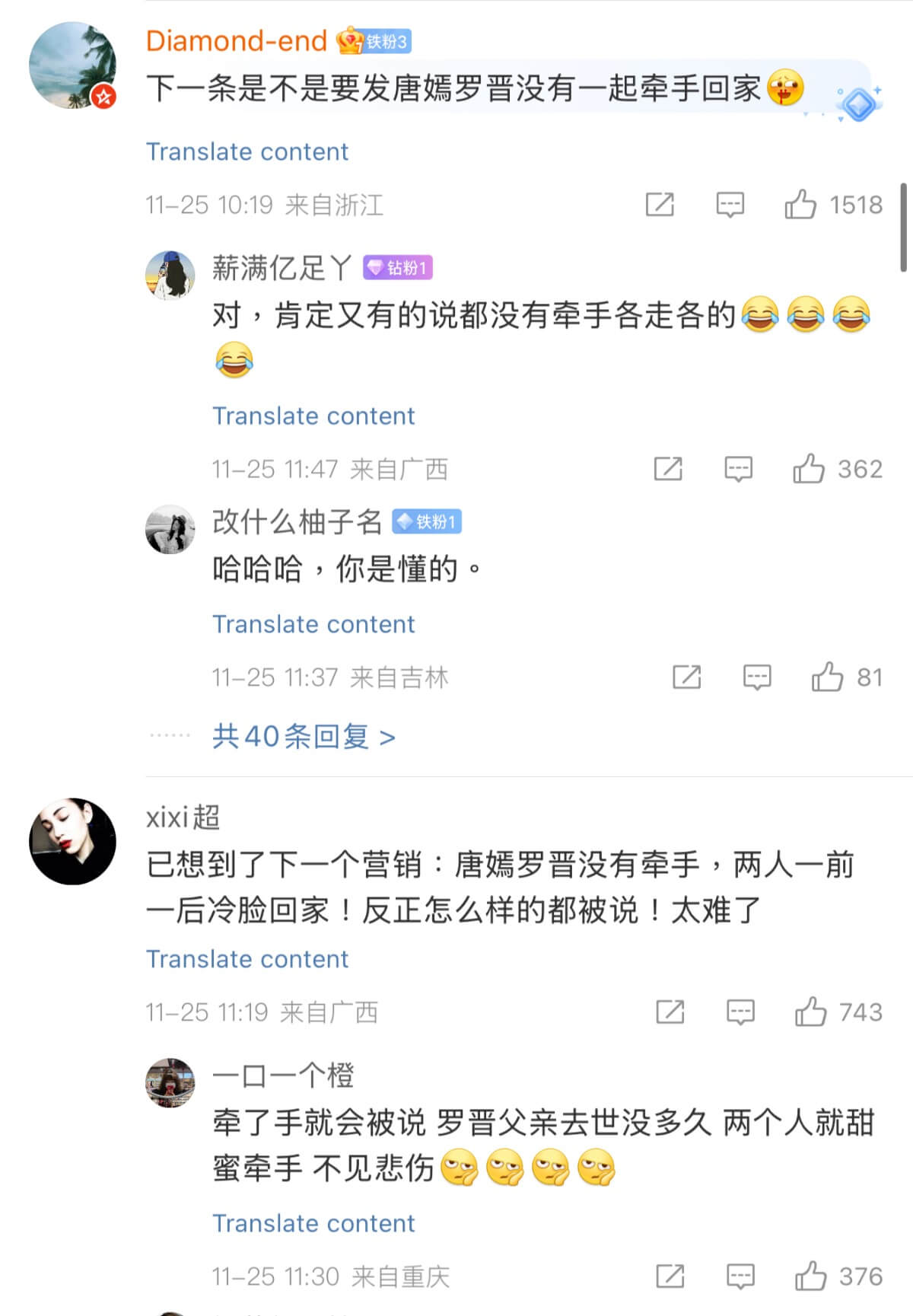Share Diamond-end's comment
Viewport: 913px width, 1316px height.
(660, 205)
